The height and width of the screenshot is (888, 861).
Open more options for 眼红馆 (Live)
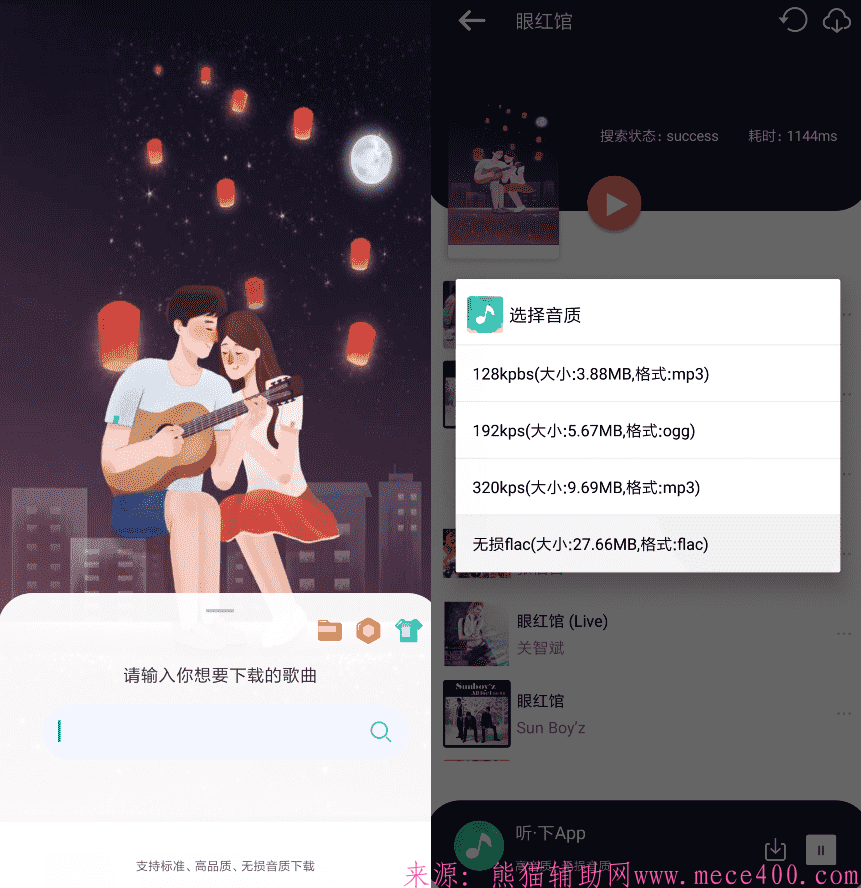[x=844, y=634]
